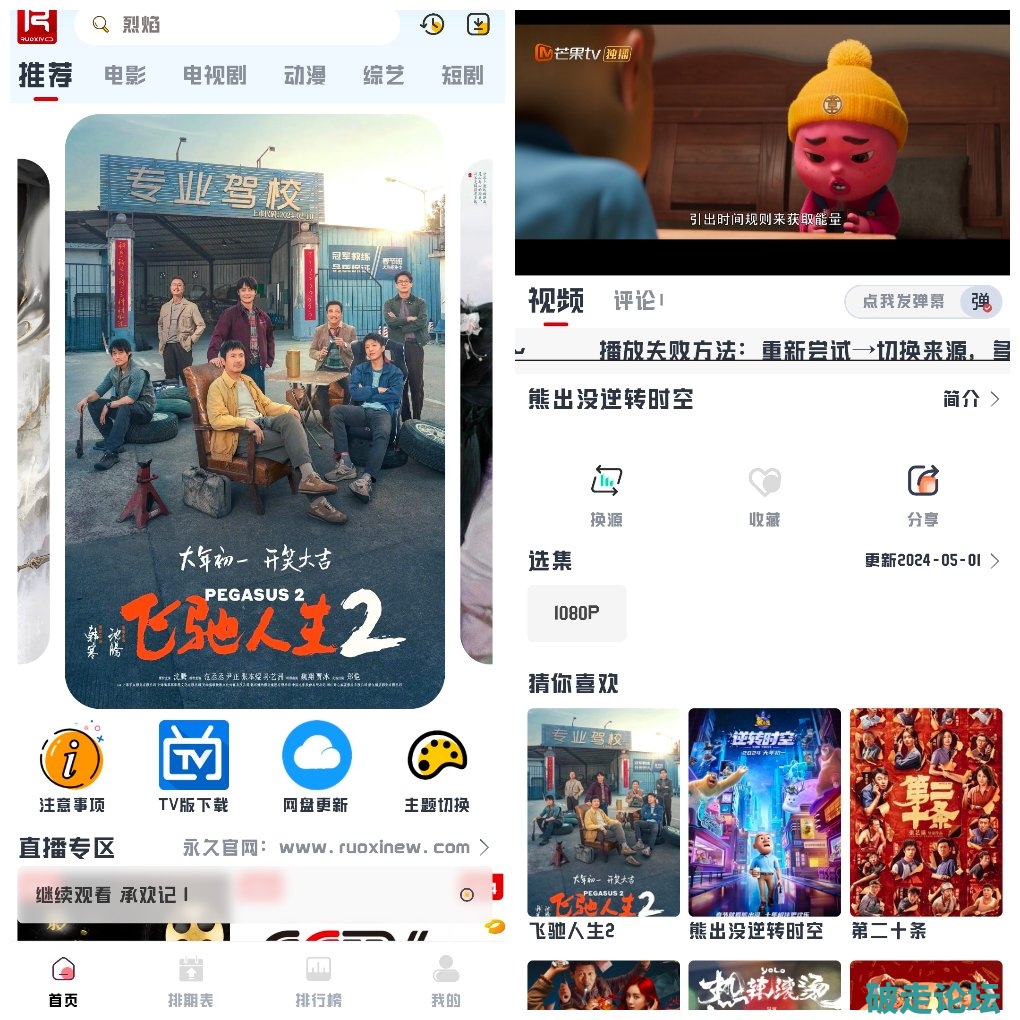Expand the 简介 details

click(x=970, y=399)
